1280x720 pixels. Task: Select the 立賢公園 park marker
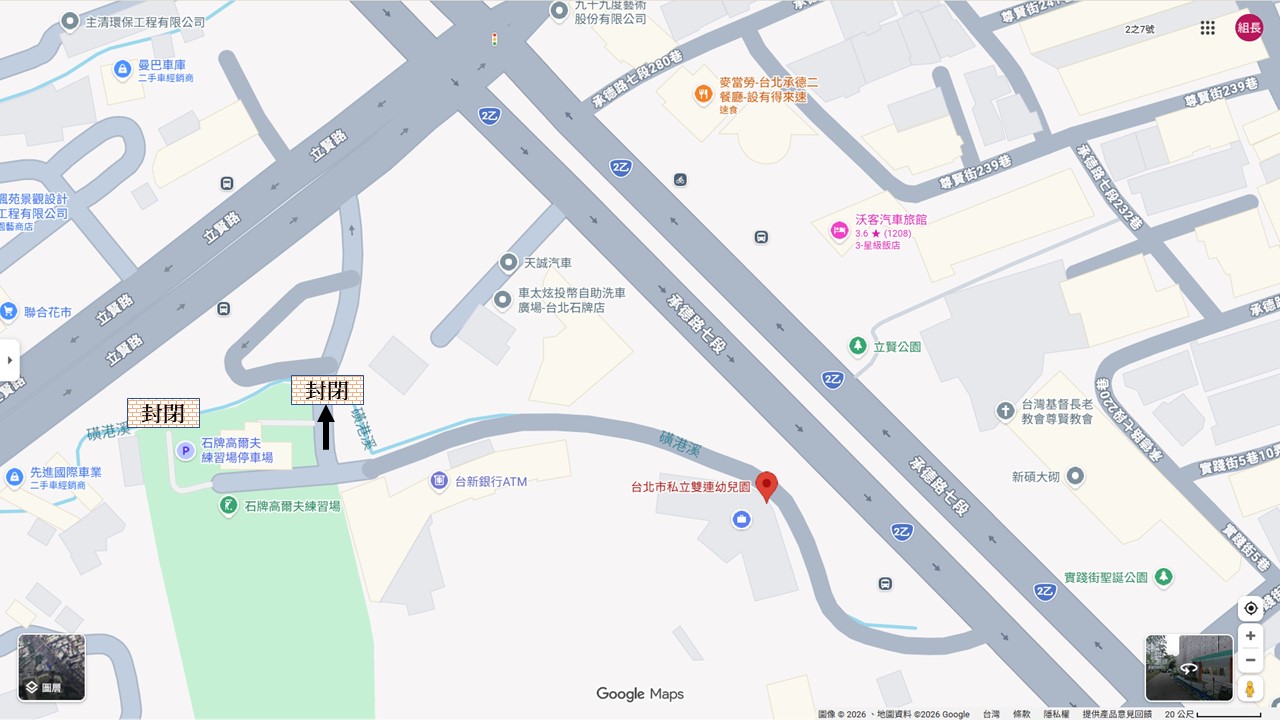pyautogui.click(x=857, y=346)
